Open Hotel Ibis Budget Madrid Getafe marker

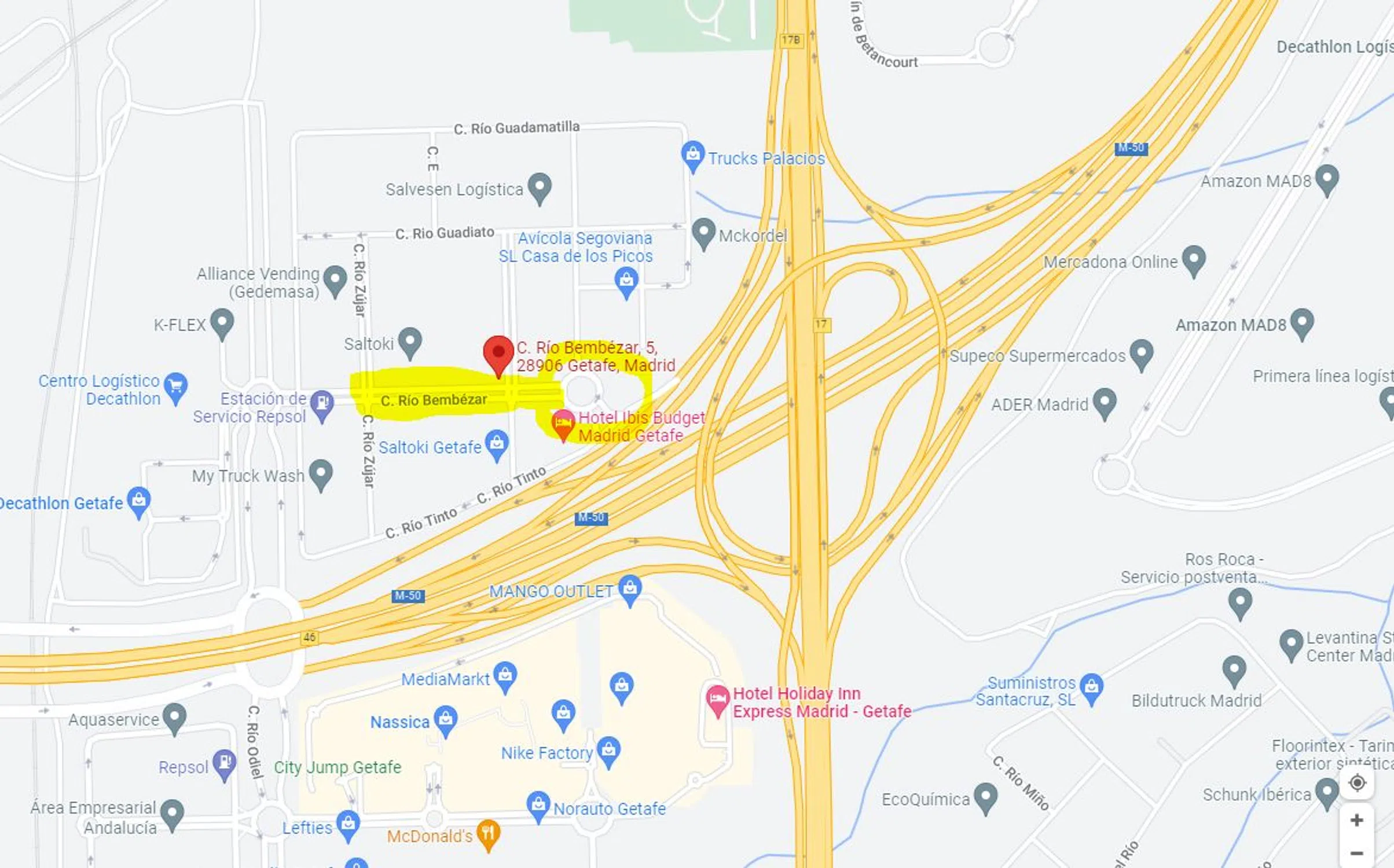click(563, 423)
